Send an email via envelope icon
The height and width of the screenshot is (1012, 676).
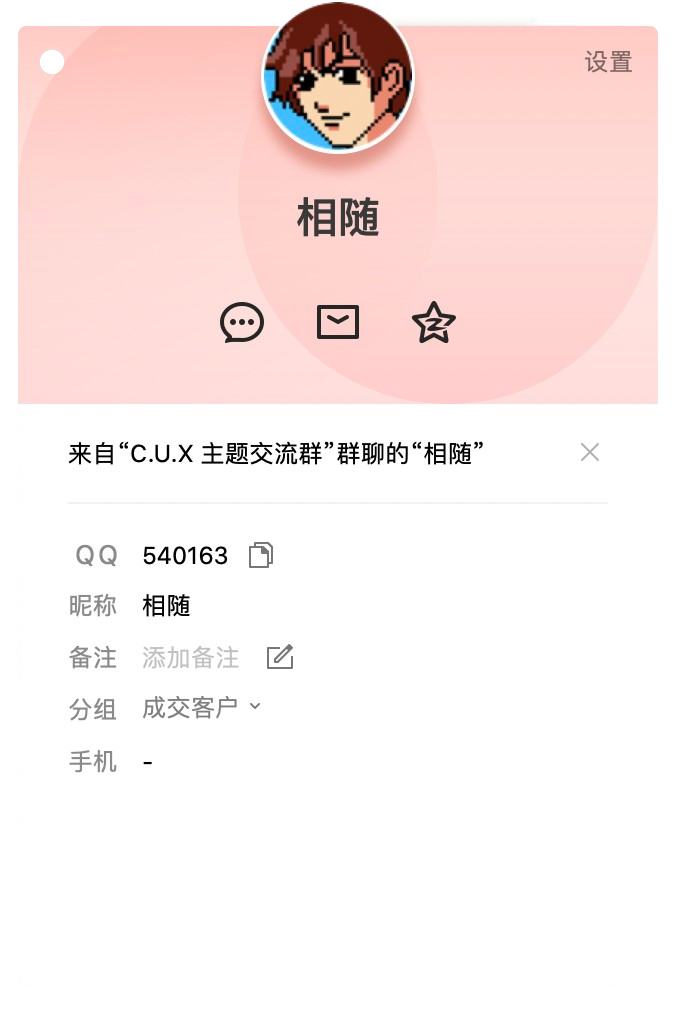[x=338, y=322]
